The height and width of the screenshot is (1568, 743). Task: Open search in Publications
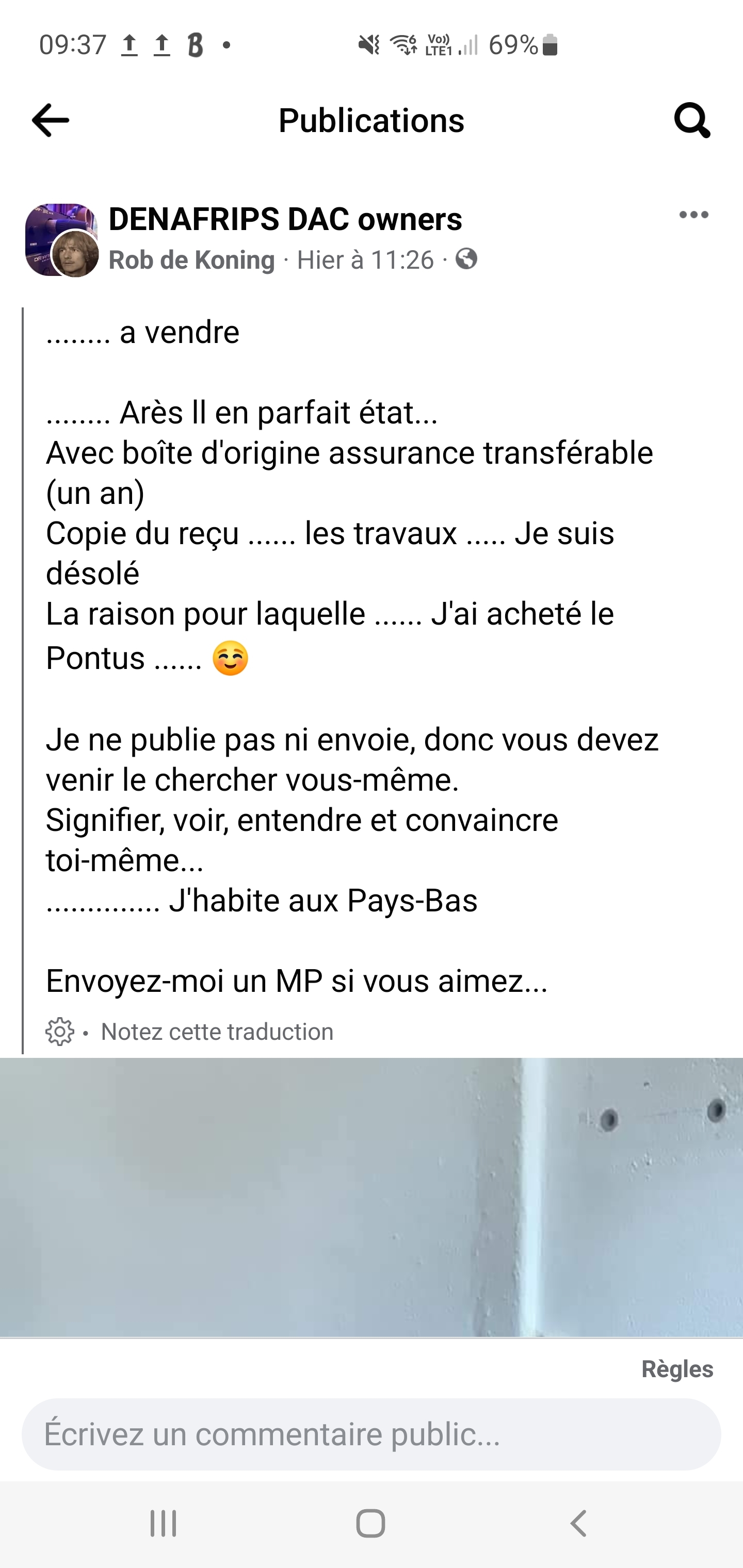pyautogui.click(x=692, y=120)
